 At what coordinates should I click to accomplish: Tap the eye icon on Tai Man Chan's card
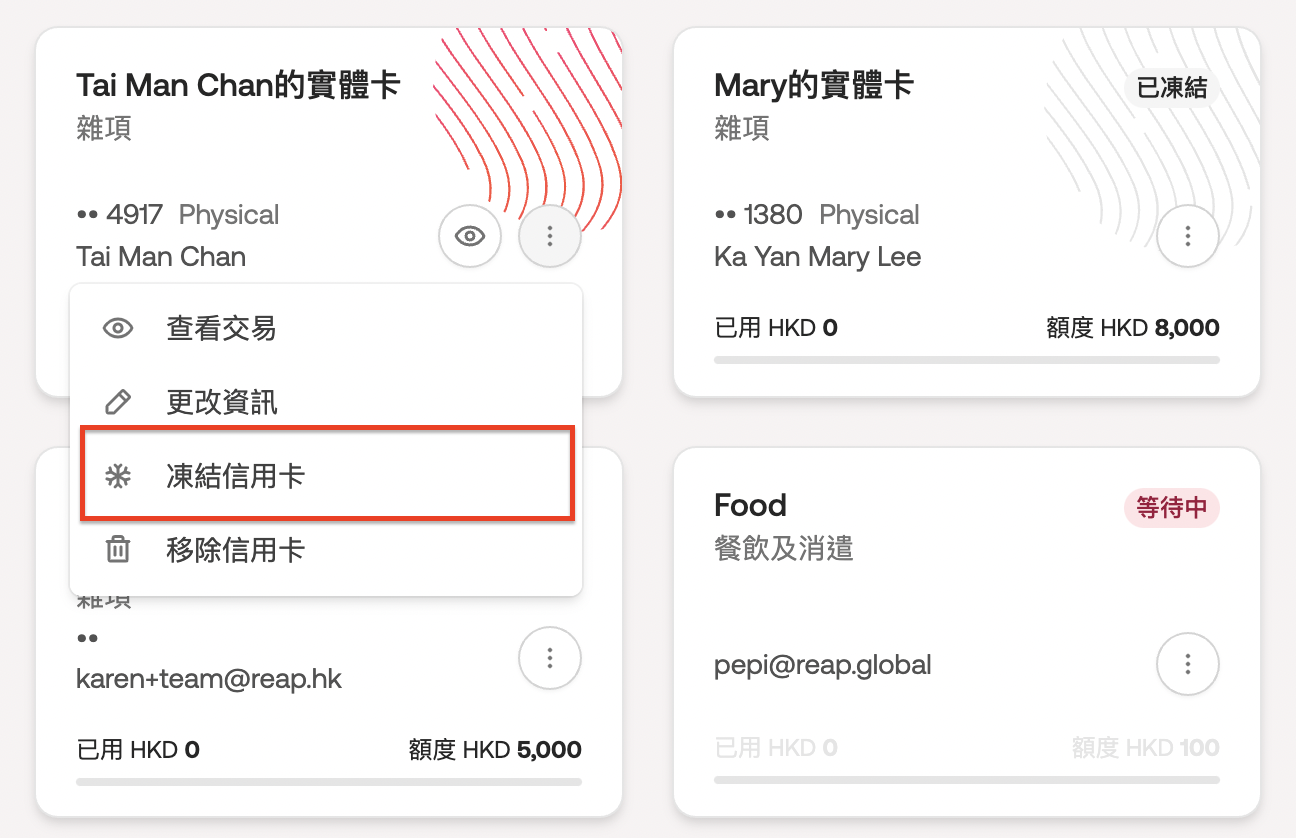pyautogui.click(x=469, y=237)
